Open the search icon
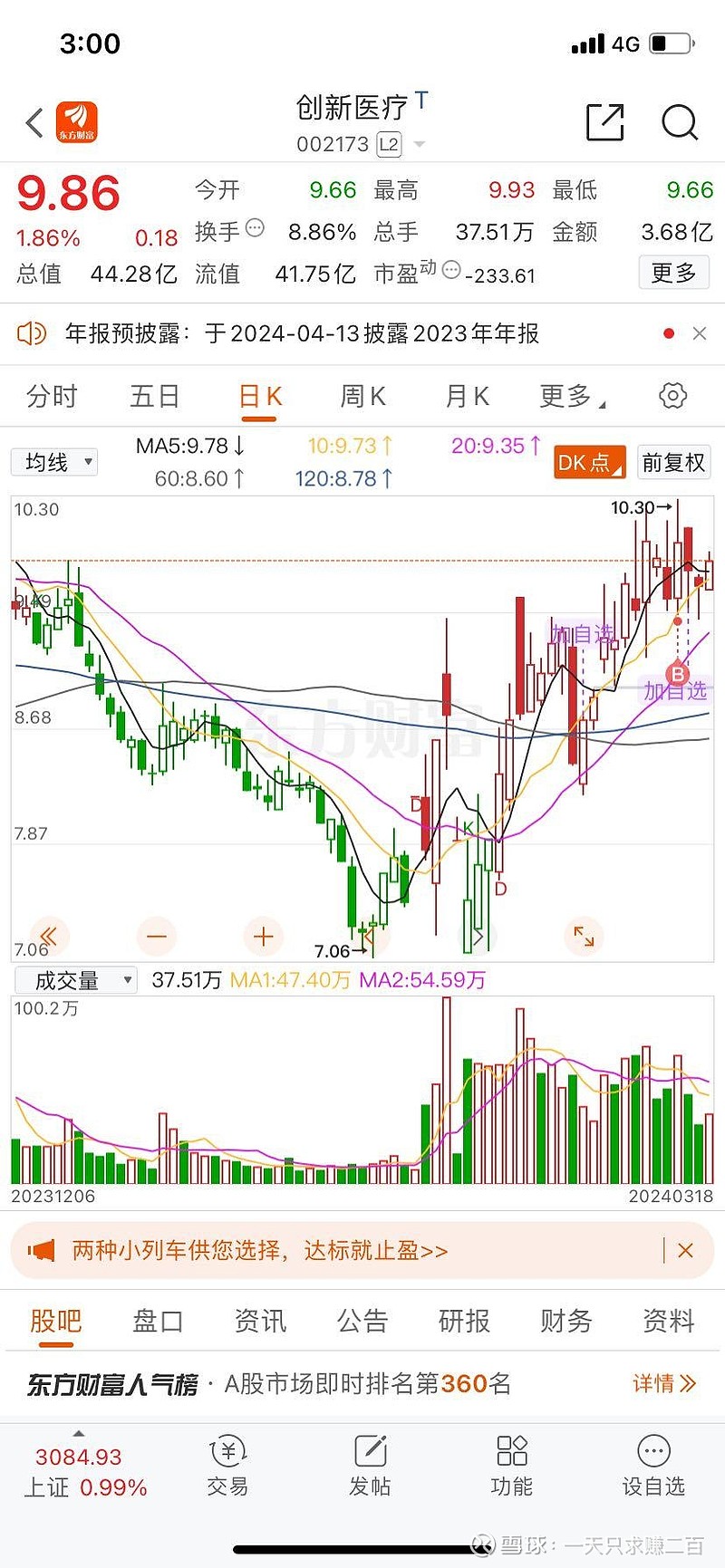 click(680, 122)
